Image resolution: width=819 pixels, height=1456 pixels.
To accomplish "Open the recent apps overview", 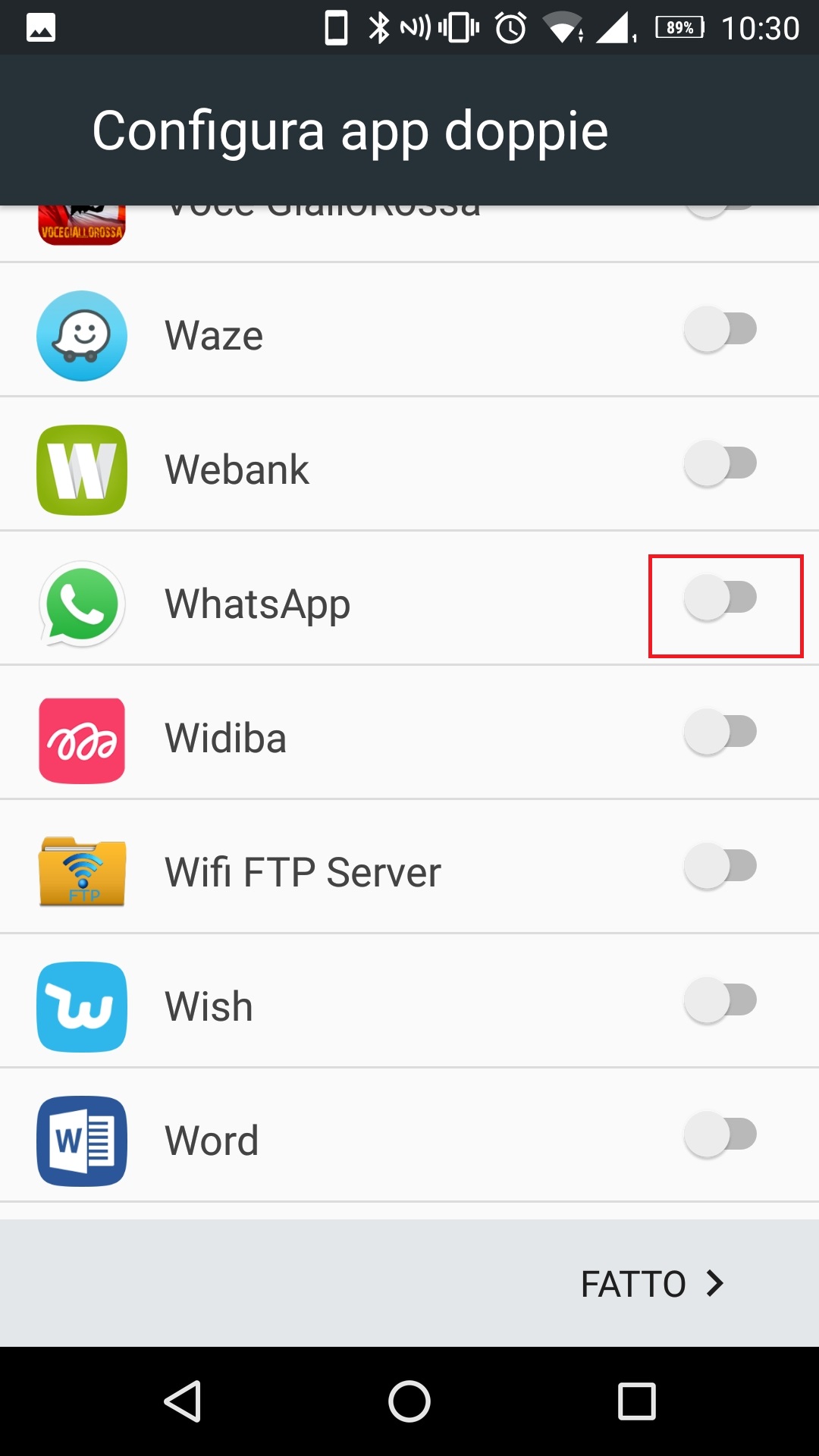I will click(x=636, y=1401).
